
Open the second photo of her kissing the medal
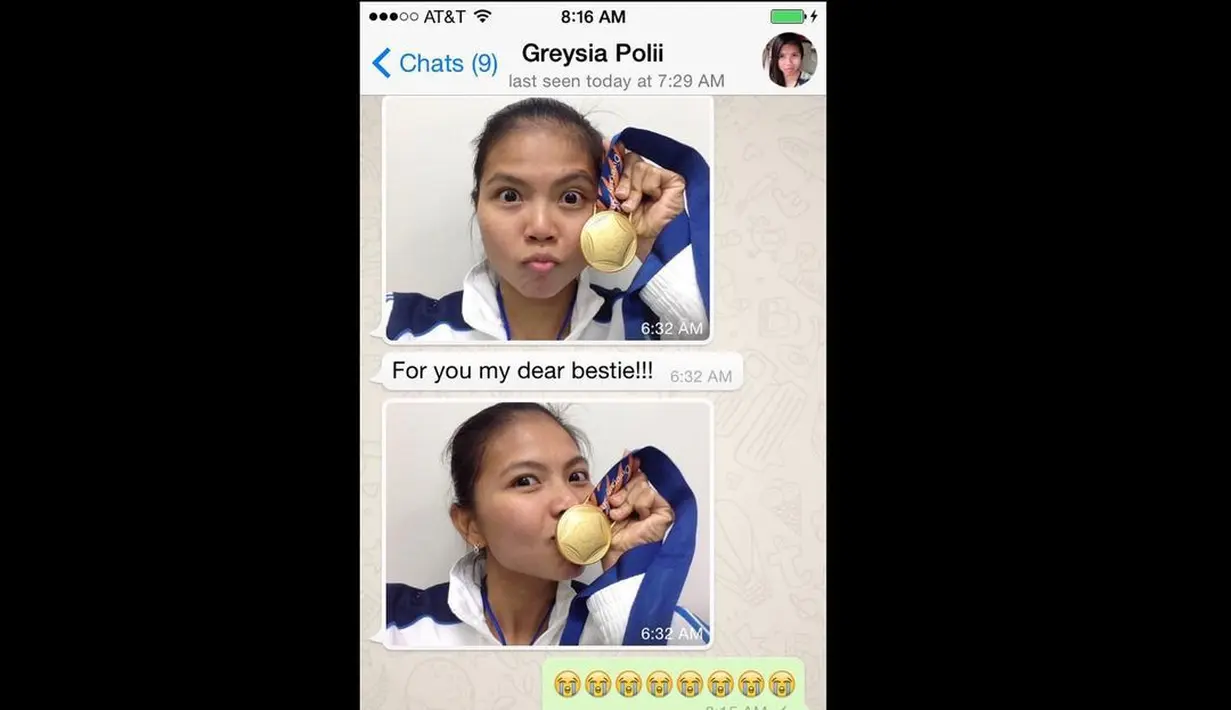coord(547,524)
